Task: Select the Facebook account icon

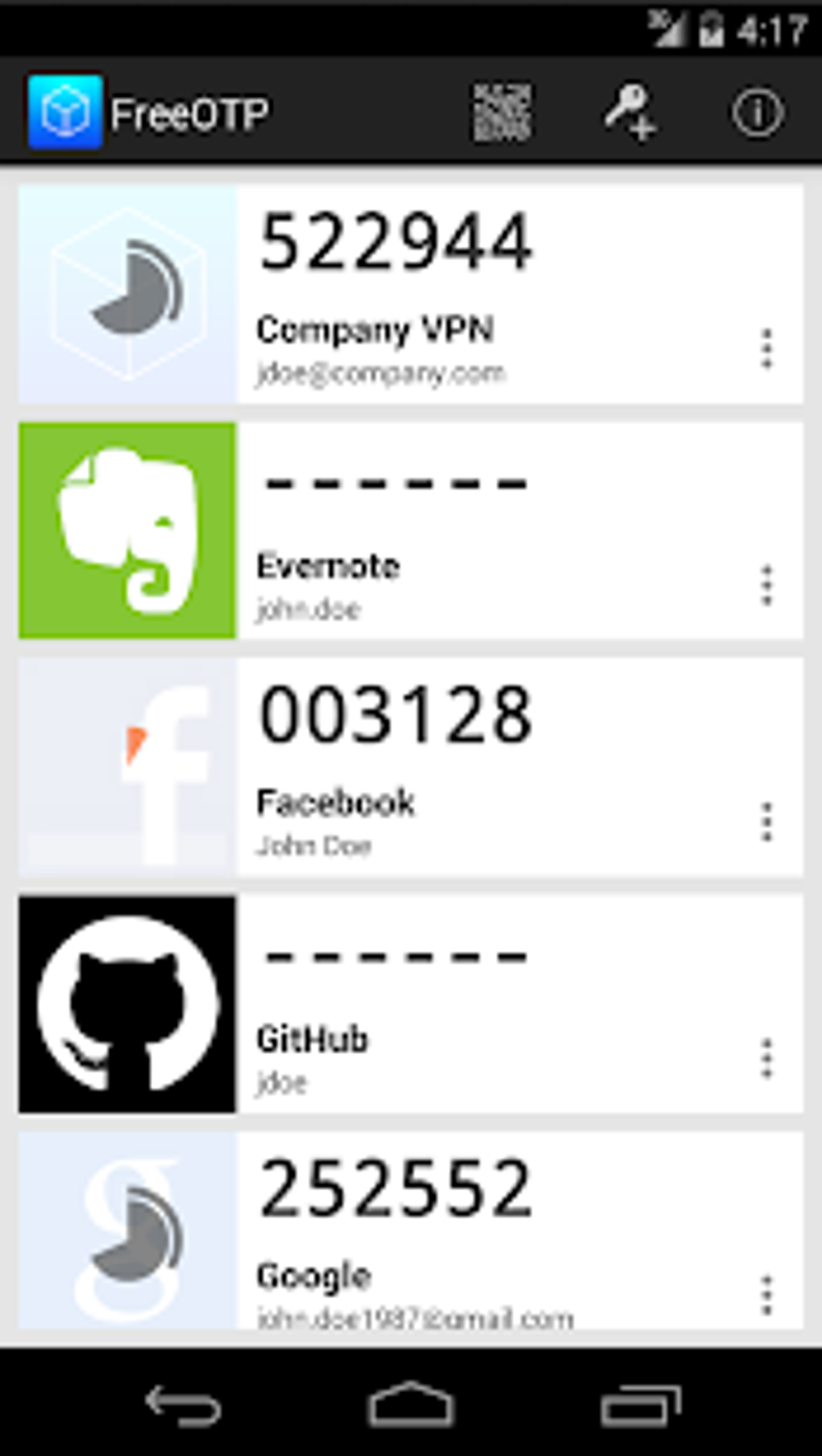Action: 127,765
